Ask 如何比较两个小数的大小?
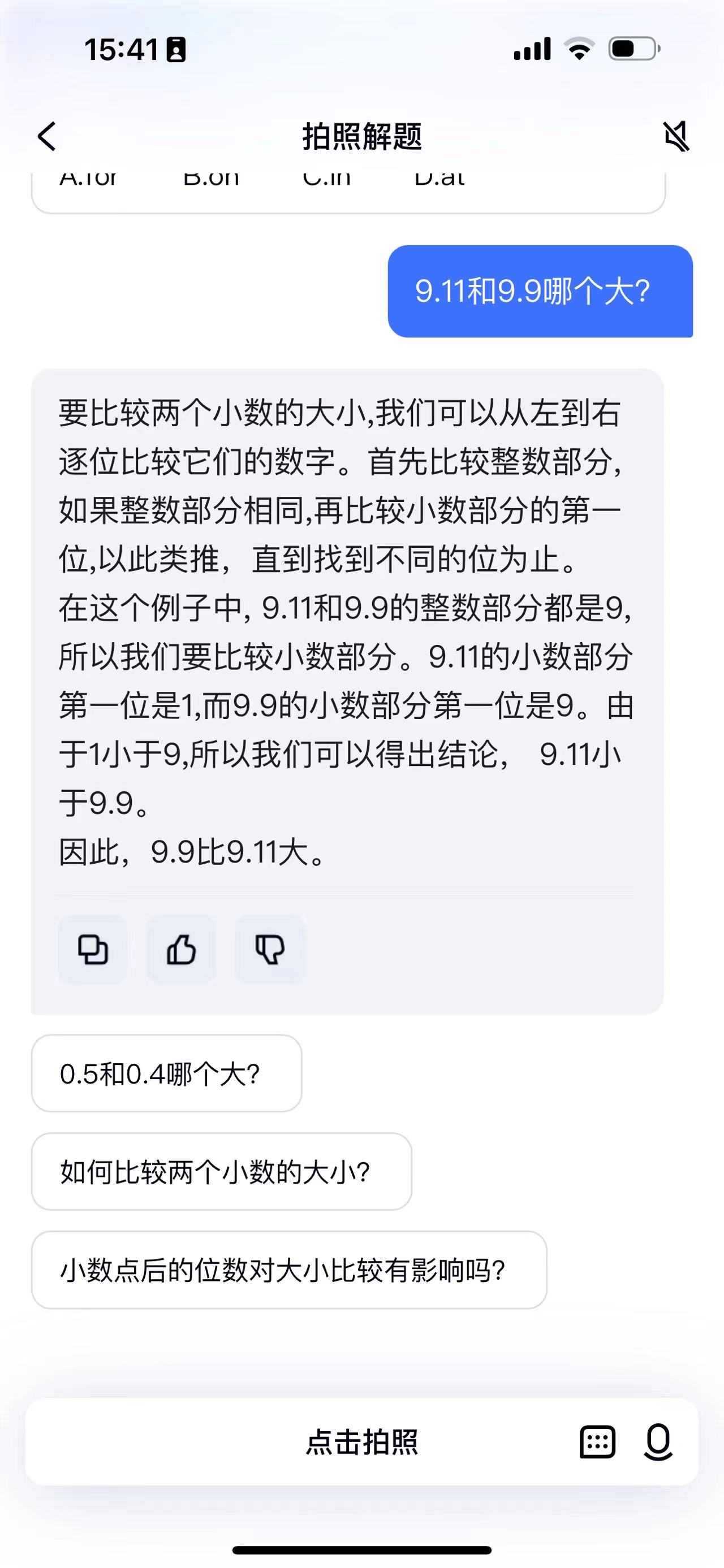Screen dimensions: 724x1568 click(221, 1172)
